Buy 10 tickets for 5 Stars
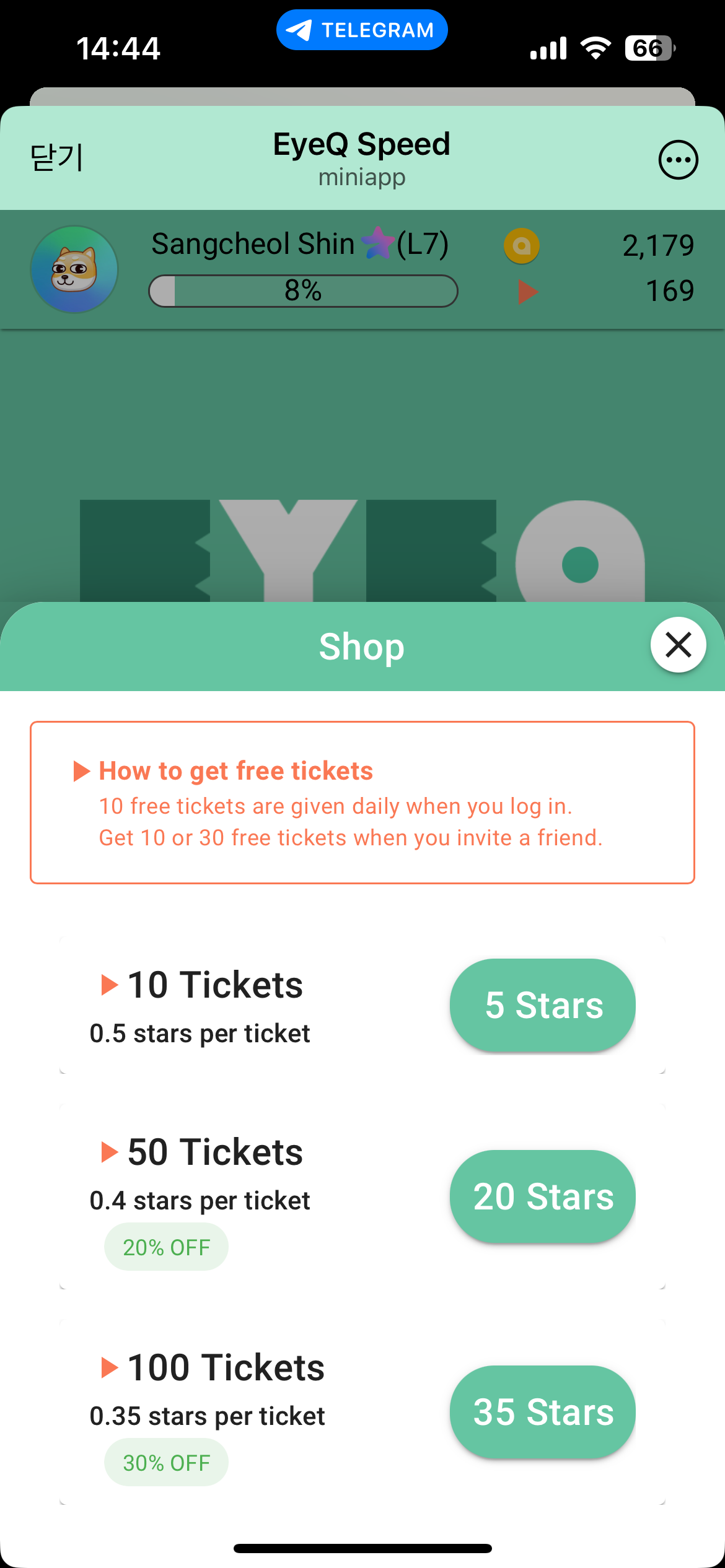 [542, 1004]
